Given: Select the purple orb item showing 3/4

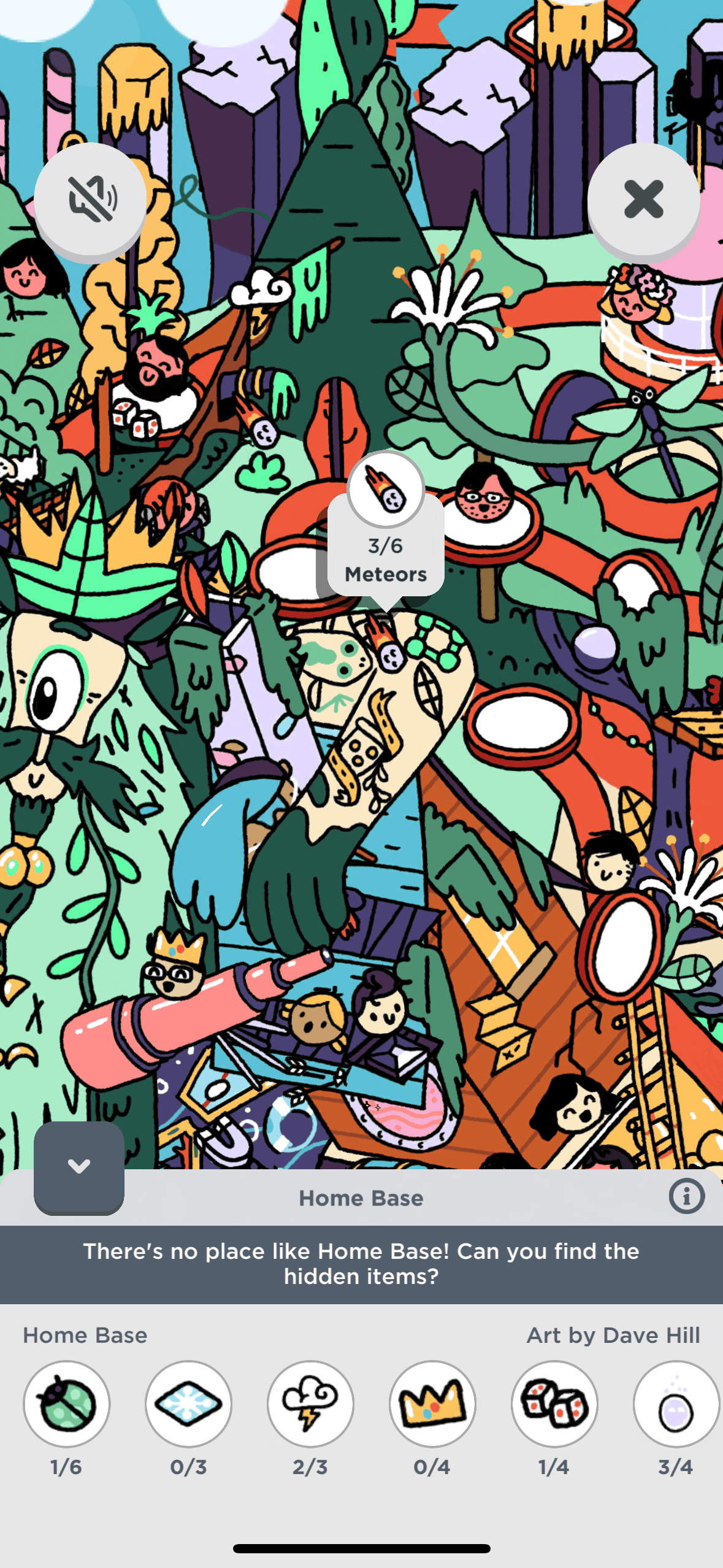Looking at the screenshot, I should 675,1404.
